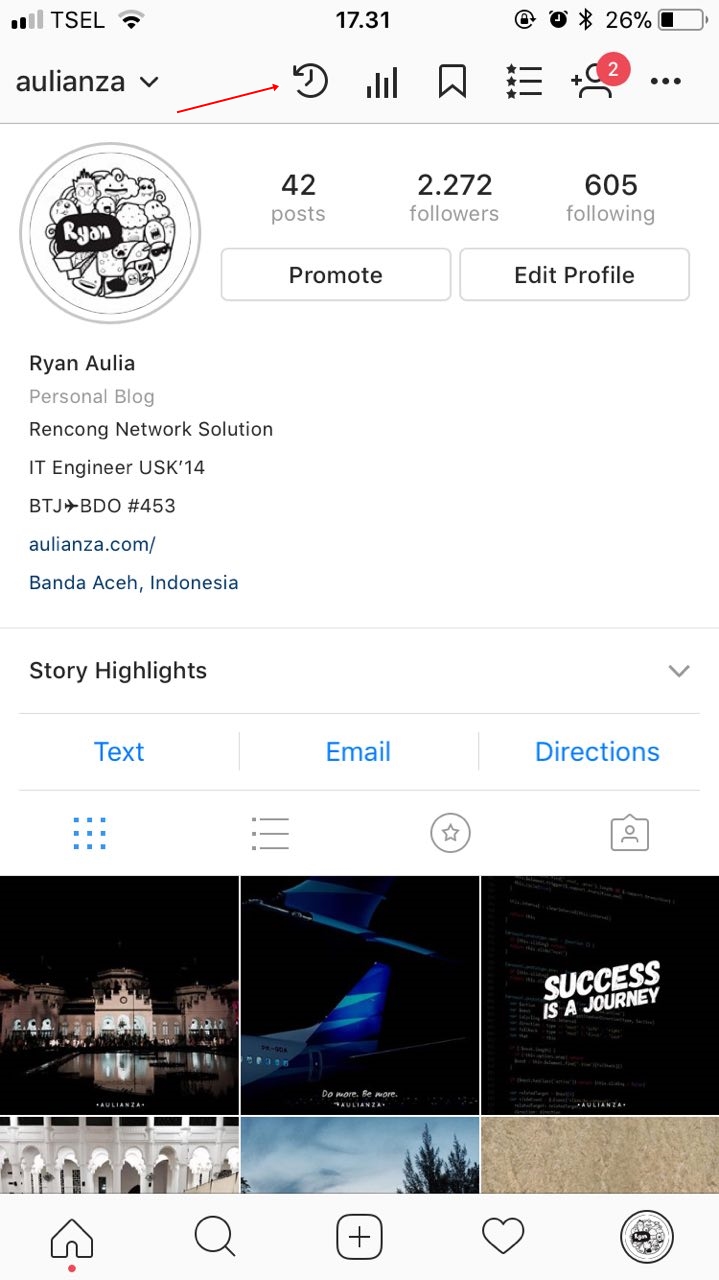Viewport: 719px width, 1280px height.
Task: Open discover people with badge 2
Action: (595, 82)
